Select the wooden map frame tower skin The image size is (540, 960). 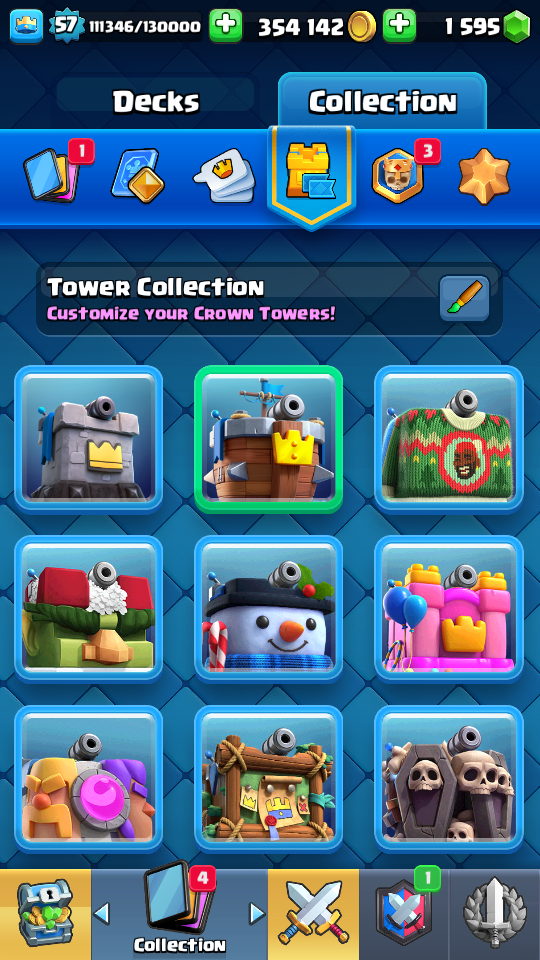(x=269, y=779)
